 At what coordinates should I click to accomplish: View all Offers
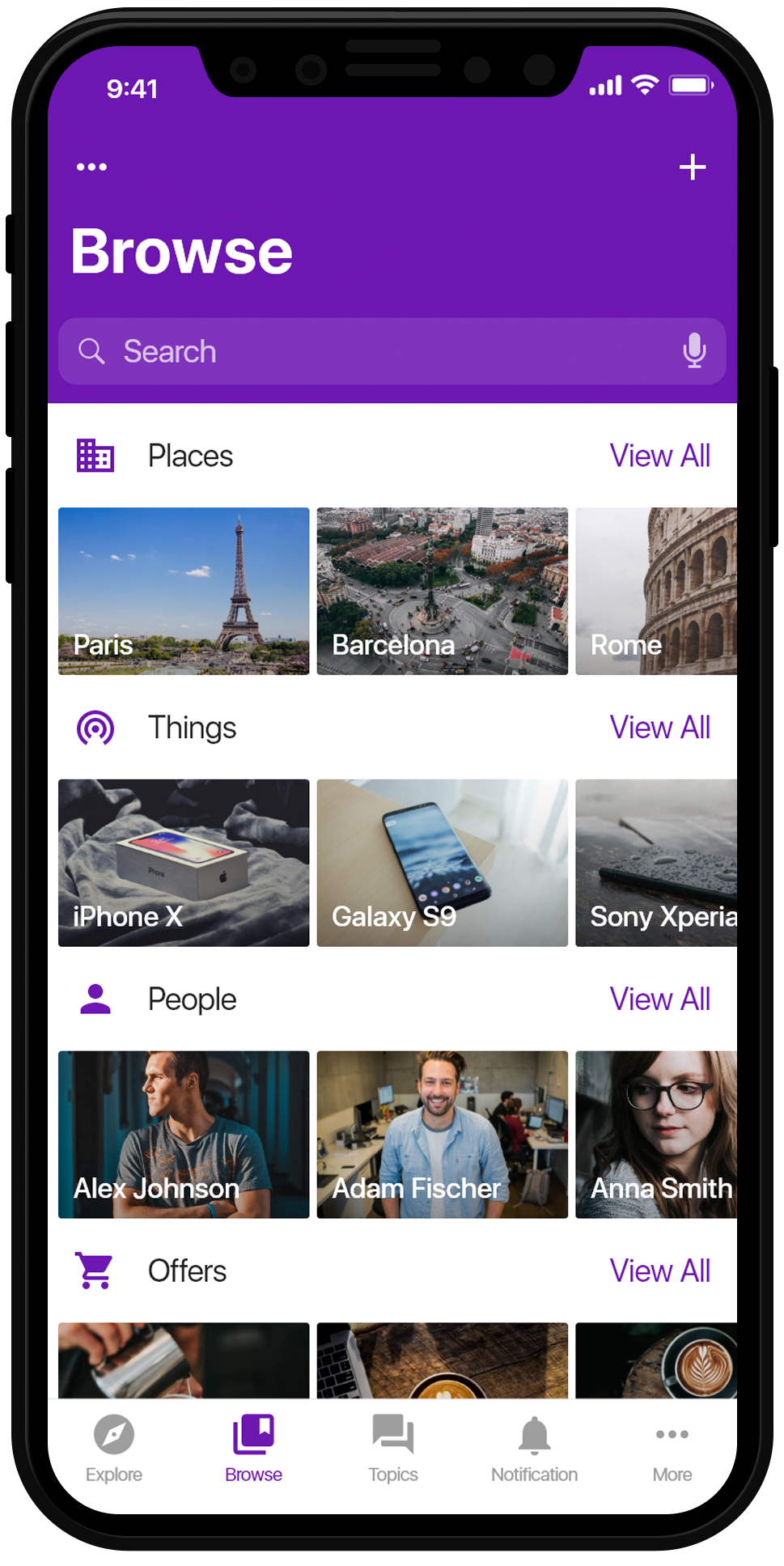pos(659,1271)
